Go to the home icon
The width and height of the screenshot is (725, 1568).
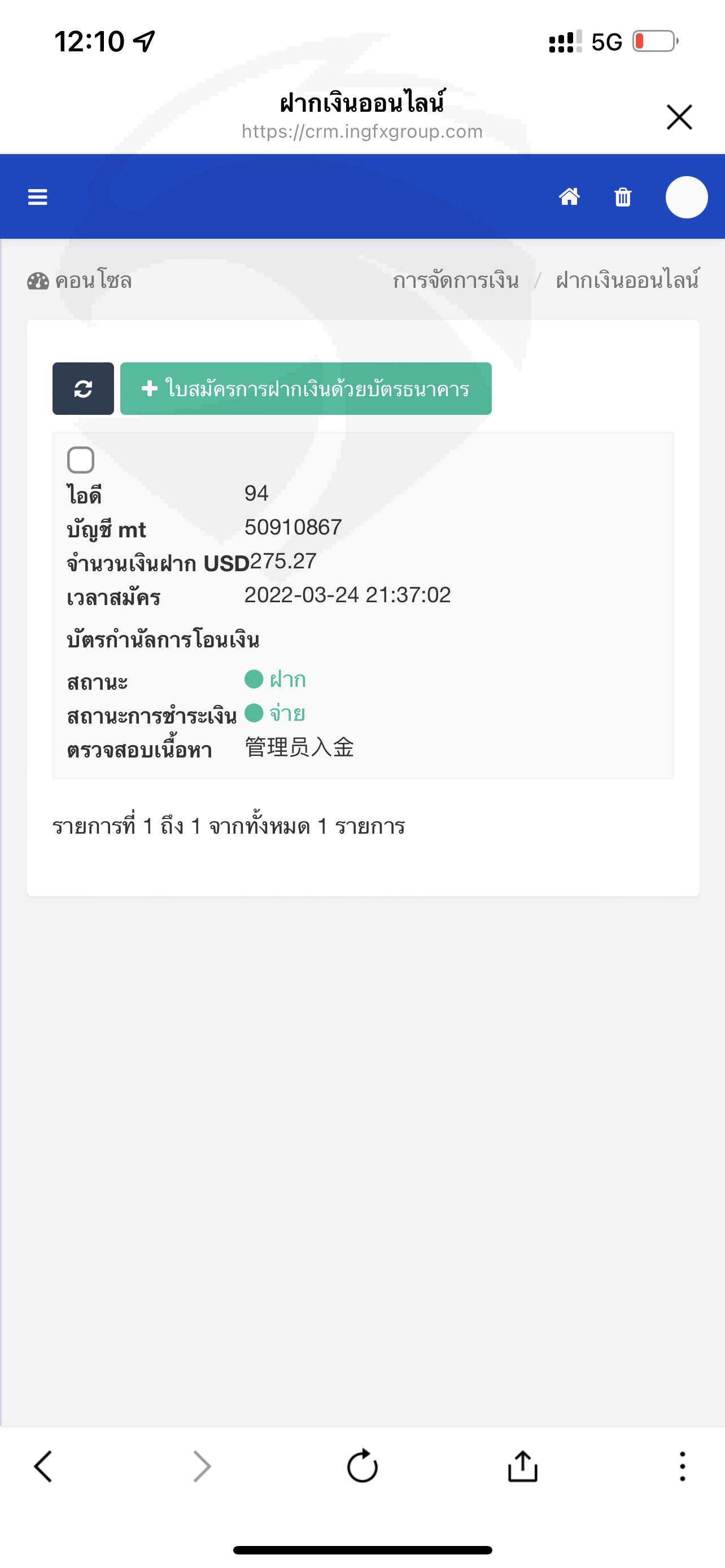tap(569, 197)
